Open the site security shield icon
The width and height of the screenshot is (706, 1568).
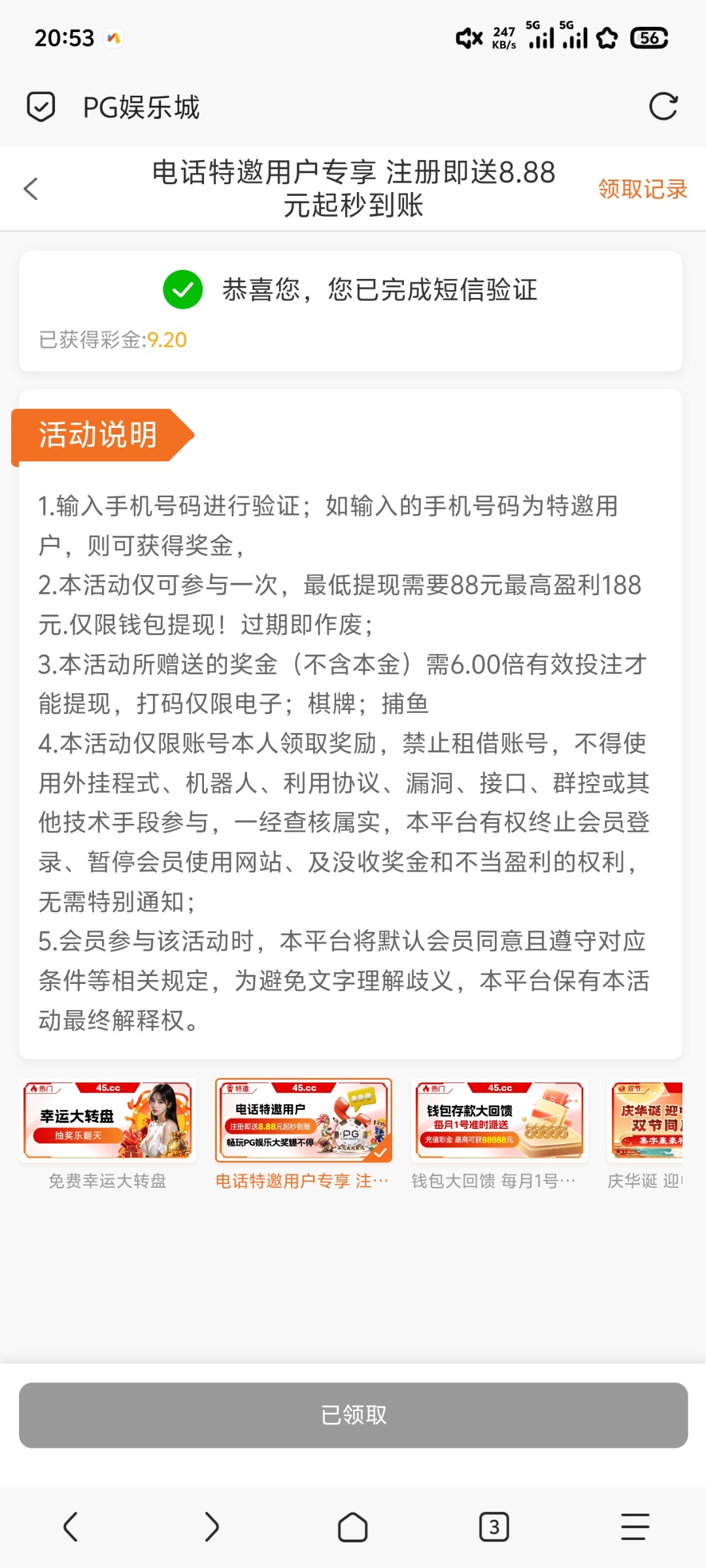click(41, 106)
